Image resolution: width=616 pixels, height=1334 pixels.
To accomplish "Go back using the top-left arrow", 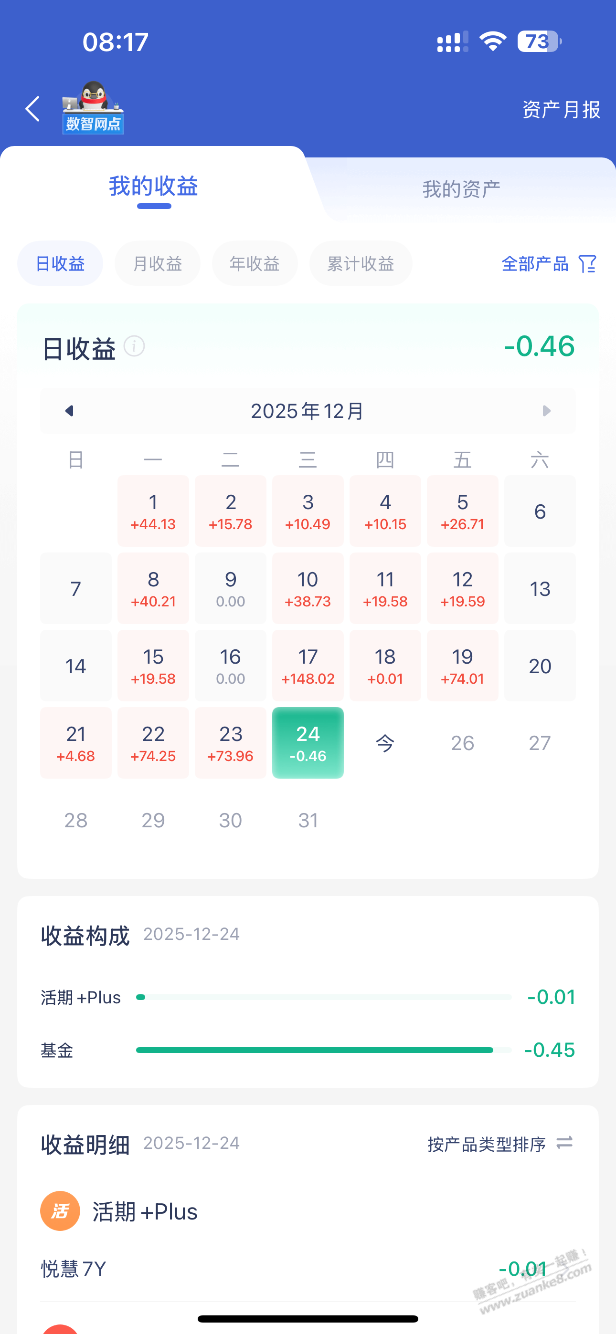I will pyautogui.click(x=33, y=109).
